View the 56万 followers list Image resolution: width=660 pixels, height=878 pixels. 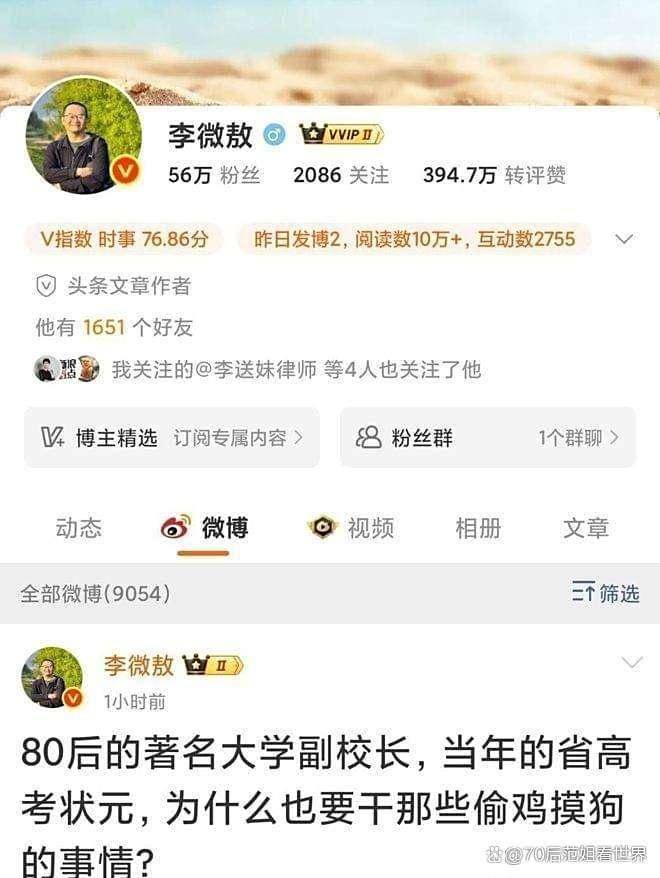[x=214, y=175]
